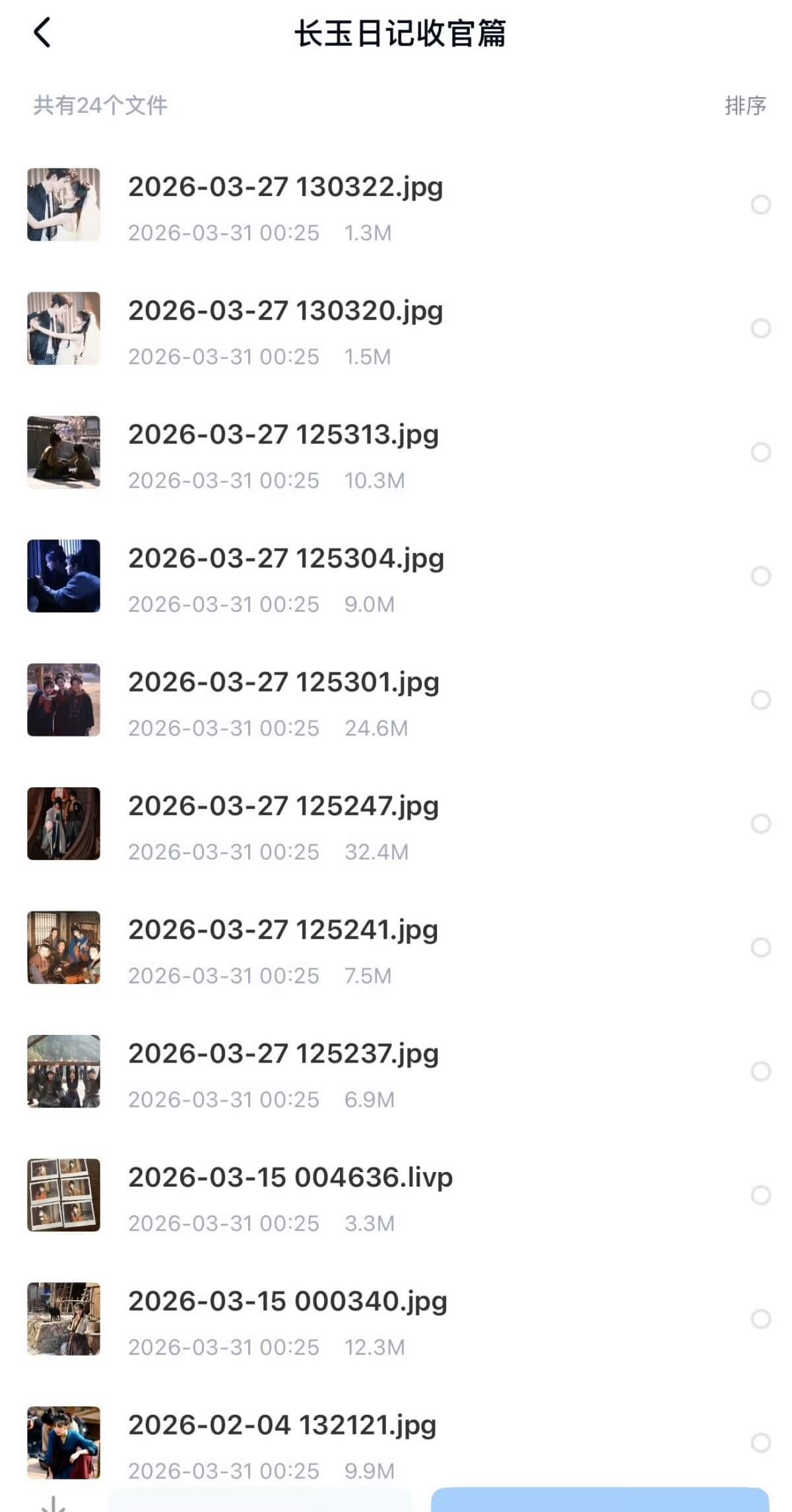Open live photo 2026-03-15 004636.livp
792x1512 pixels.
point(290,1178)
